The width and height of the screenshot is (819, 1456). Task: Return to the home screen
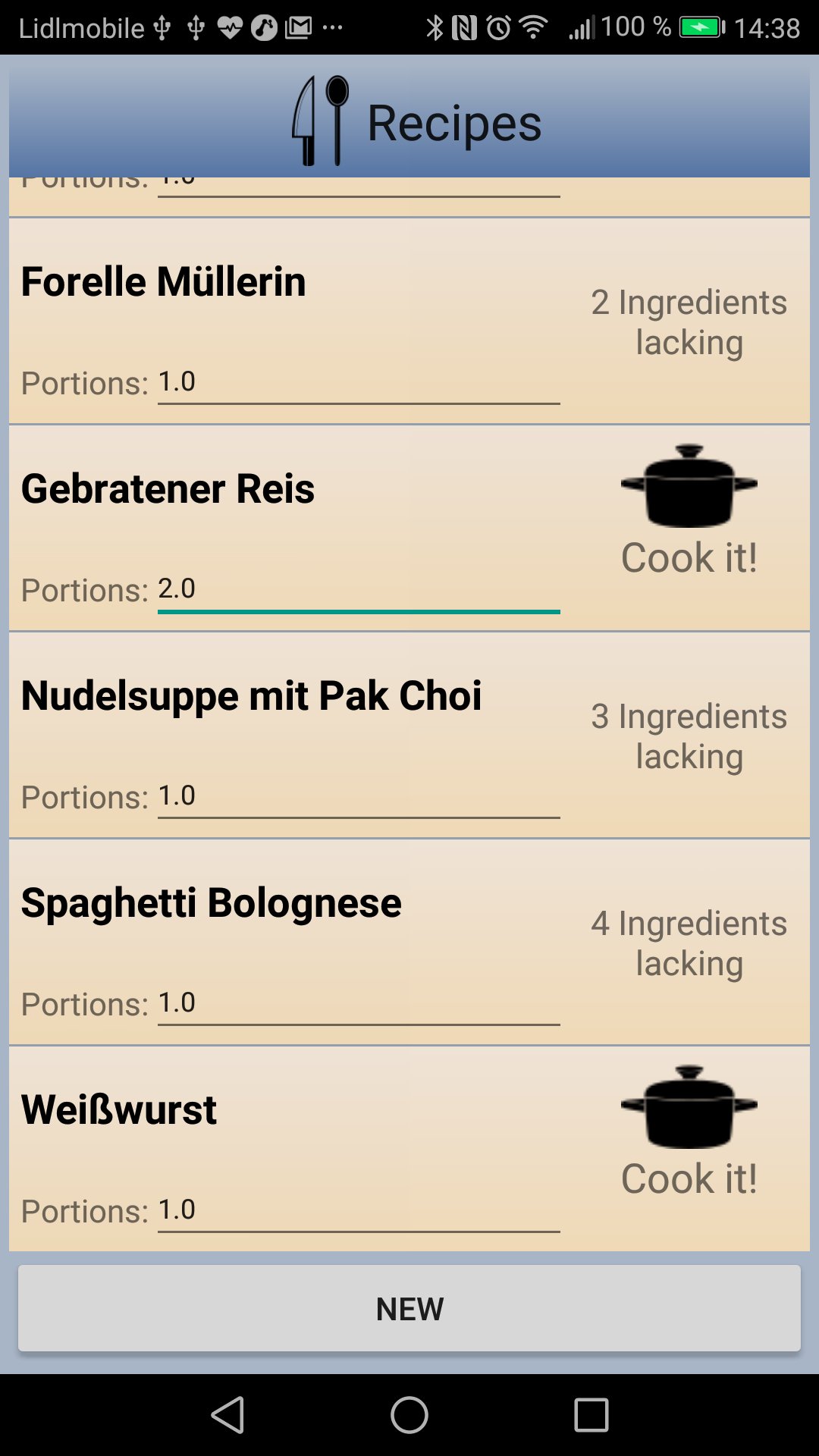tap(409, 1415)
